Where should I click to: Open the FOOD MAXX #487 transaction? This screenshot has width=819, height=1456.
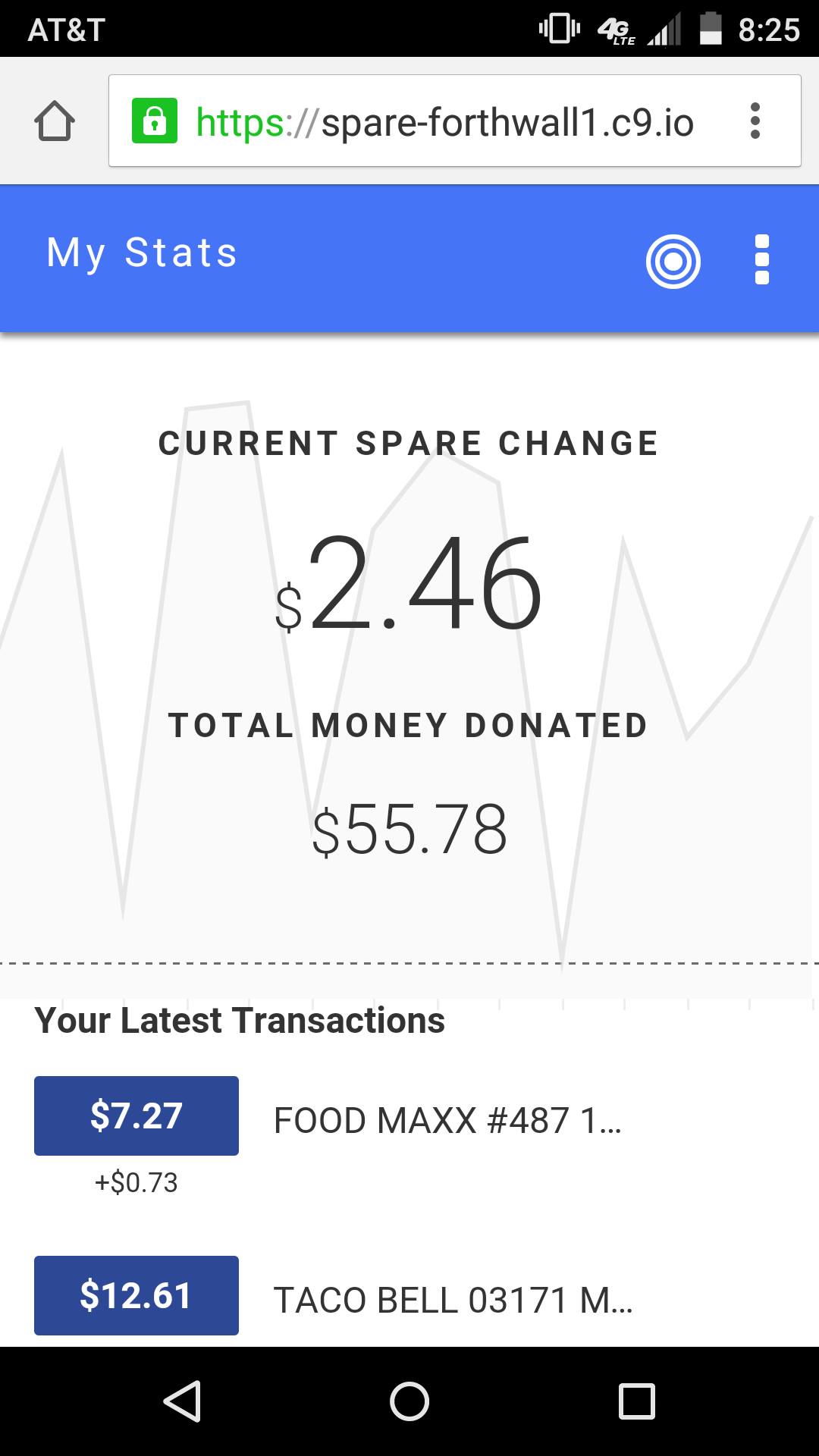(x=447, y=1120)
